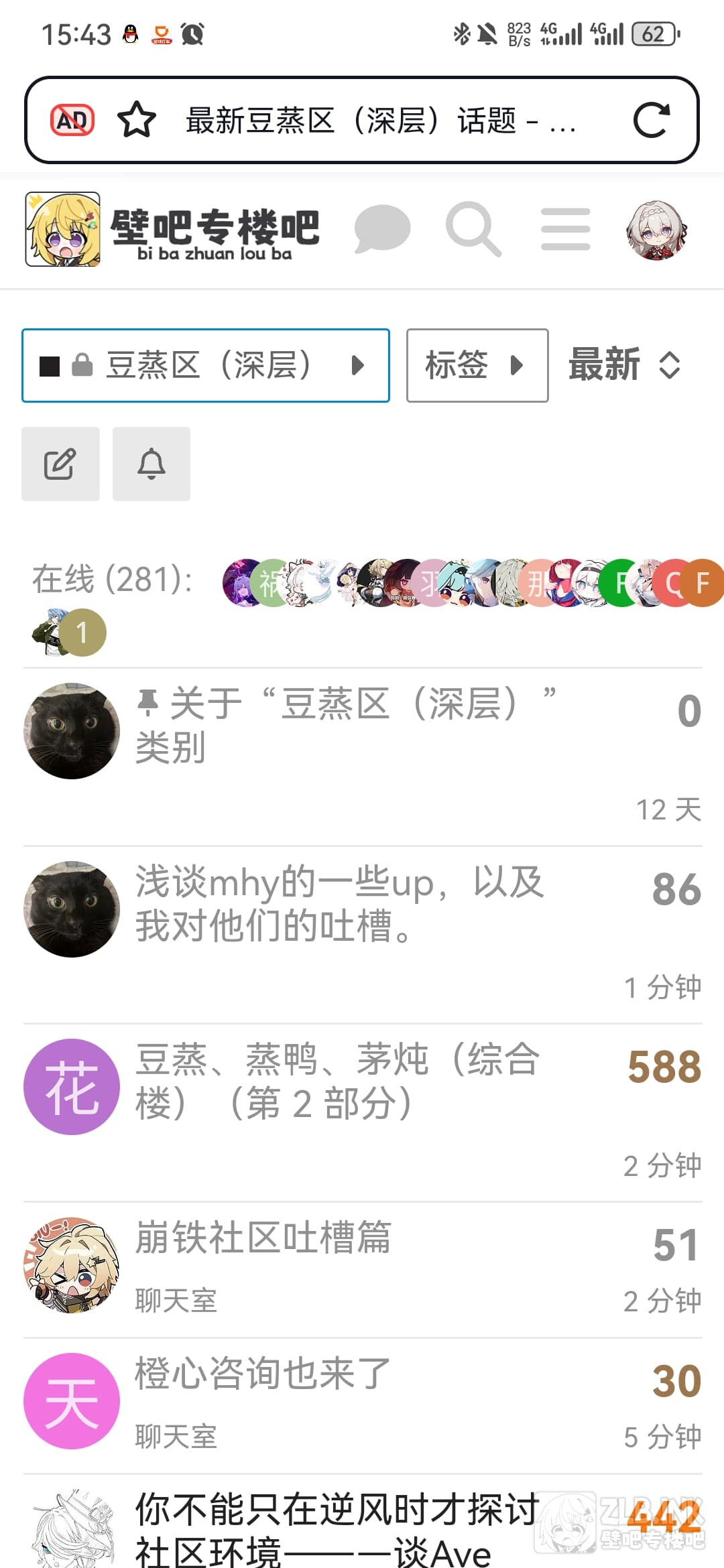Bookmark this page with the star icon

coord(137,121)
